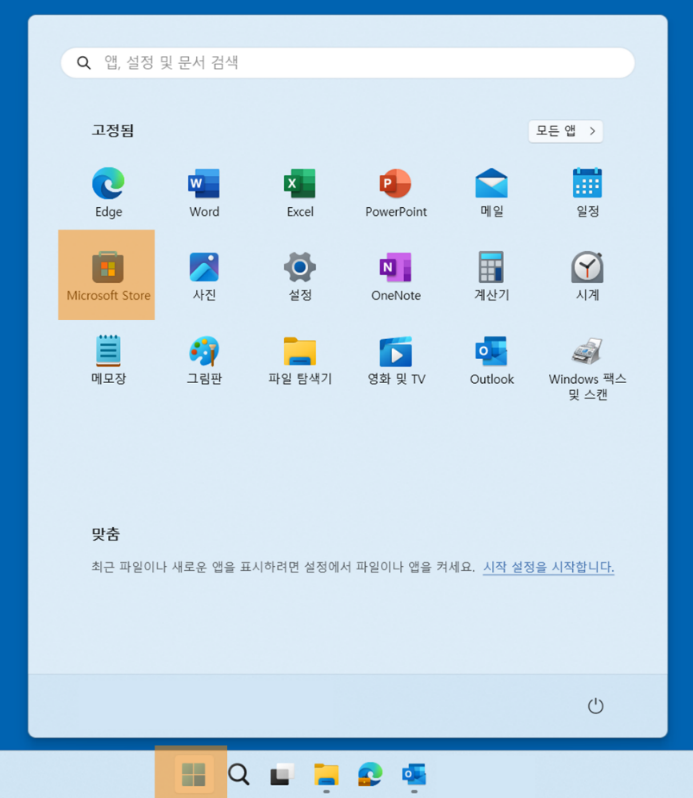Viewport: 693px width, 798px height.
Task: Open the 사진 app
Action: coord(204,276)
